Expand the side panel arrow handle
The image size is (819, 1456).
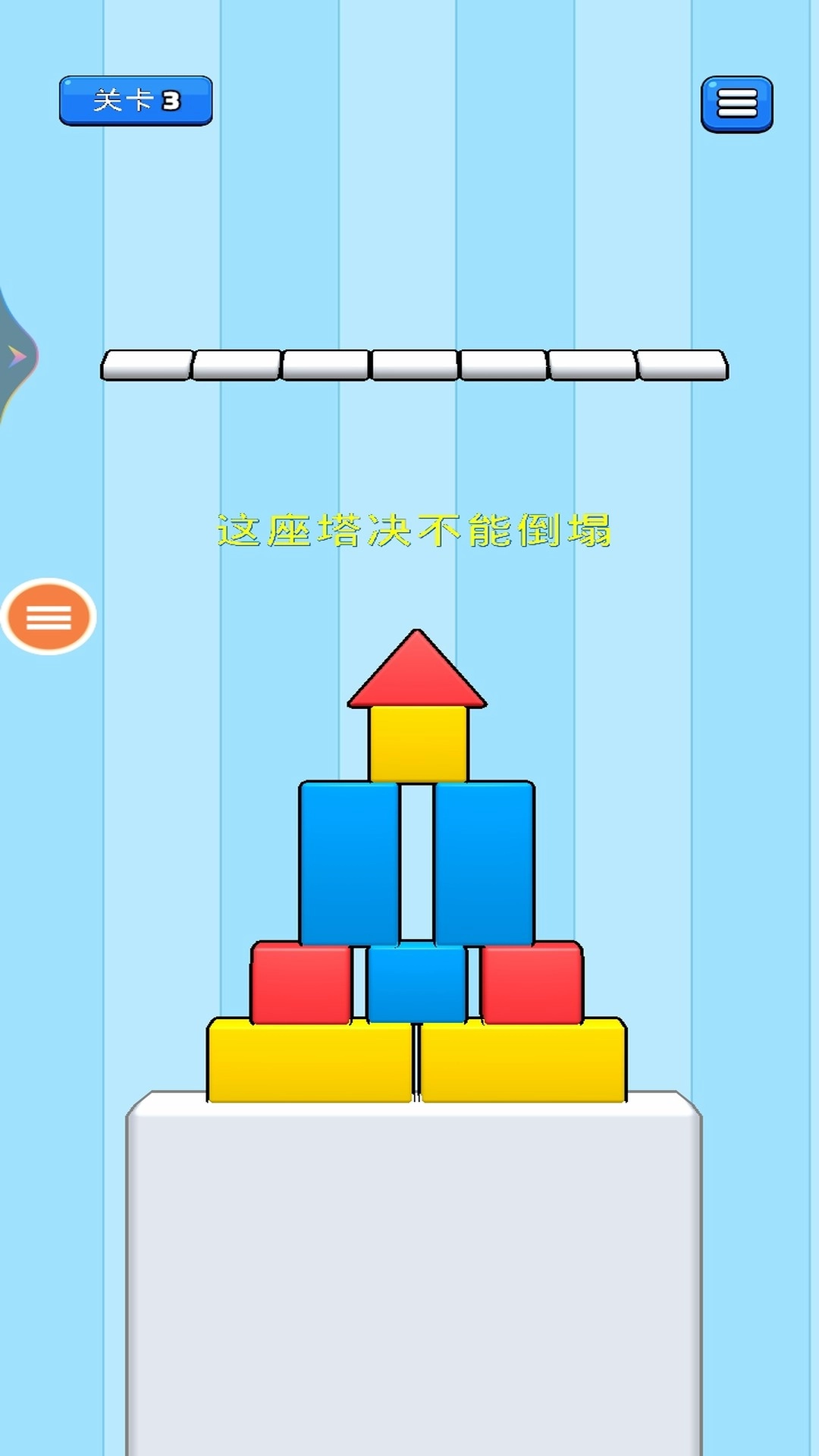click(17, 356)
